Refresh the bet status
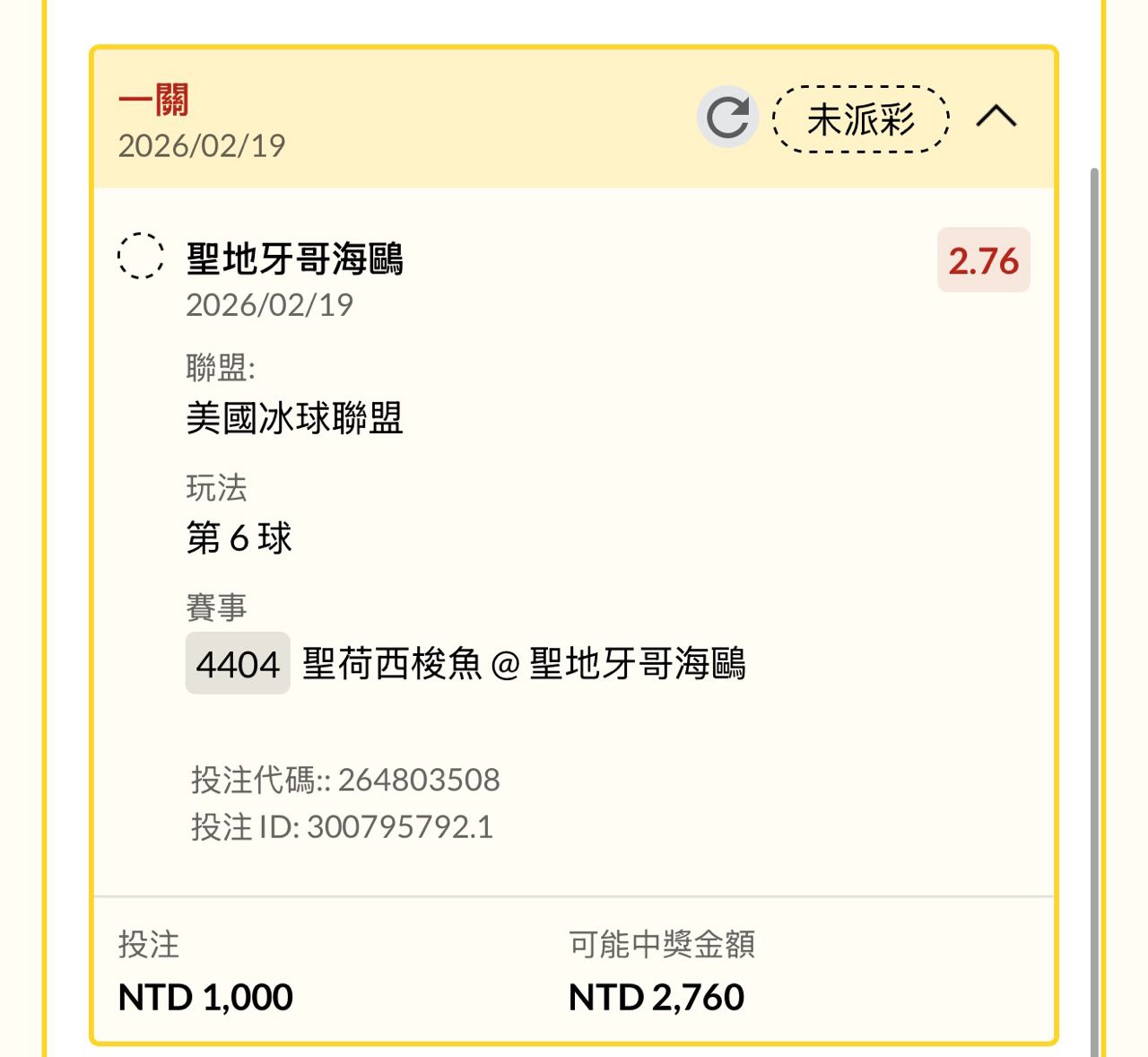This screenshot has height=1057, width=1148. pos(727,118)
